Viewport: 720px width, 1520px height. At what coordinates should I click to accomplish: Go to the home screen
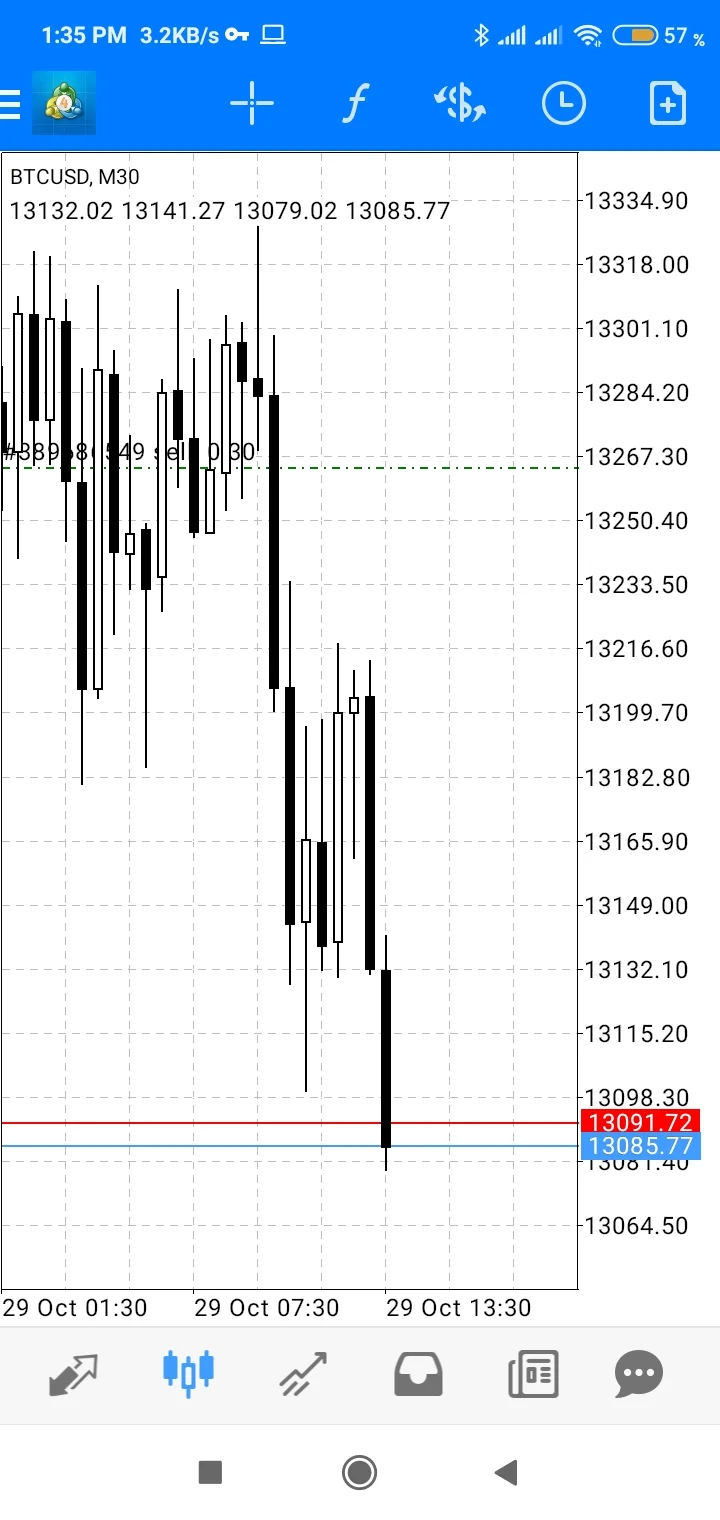coord(359,1471)
